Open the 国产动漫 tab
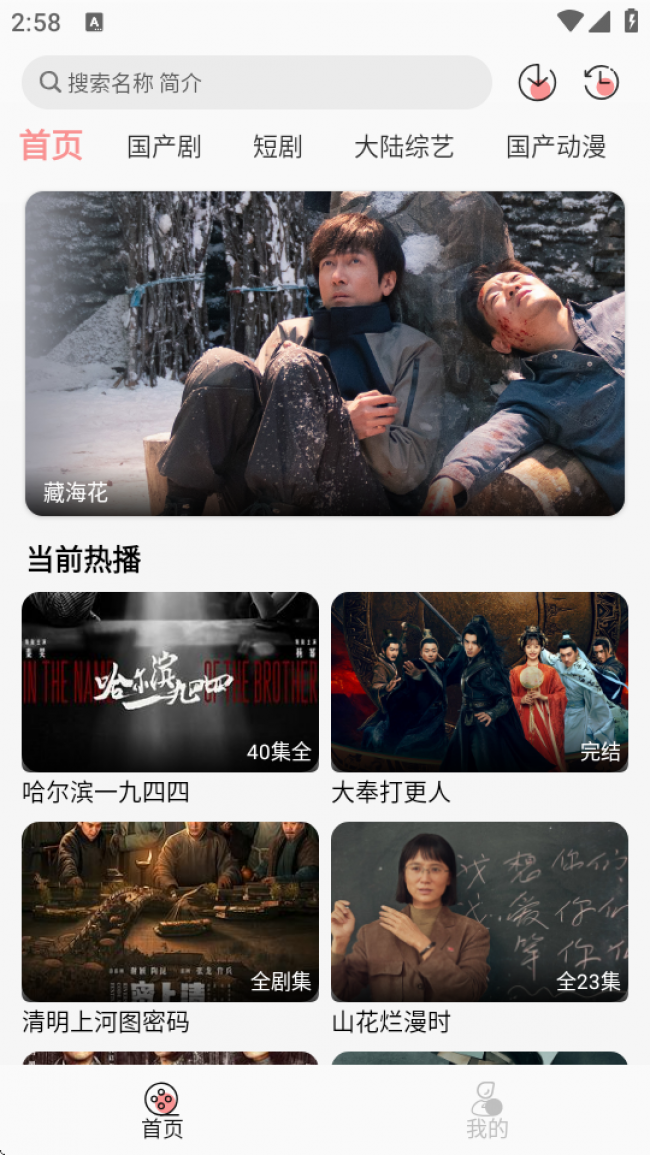650x1155 pixels. click(x=556, y=147)
